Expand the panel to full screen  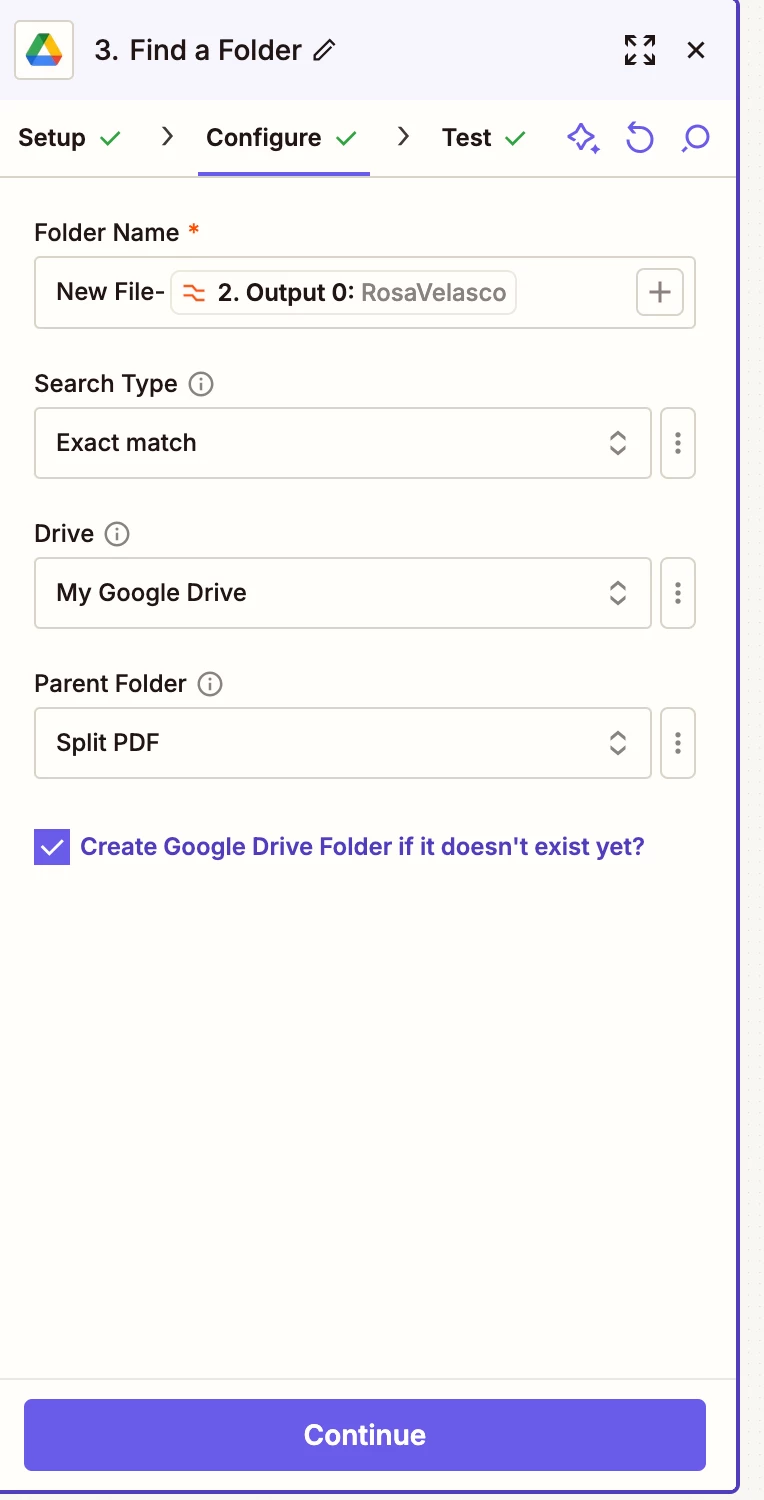click(x=640, y=50)
